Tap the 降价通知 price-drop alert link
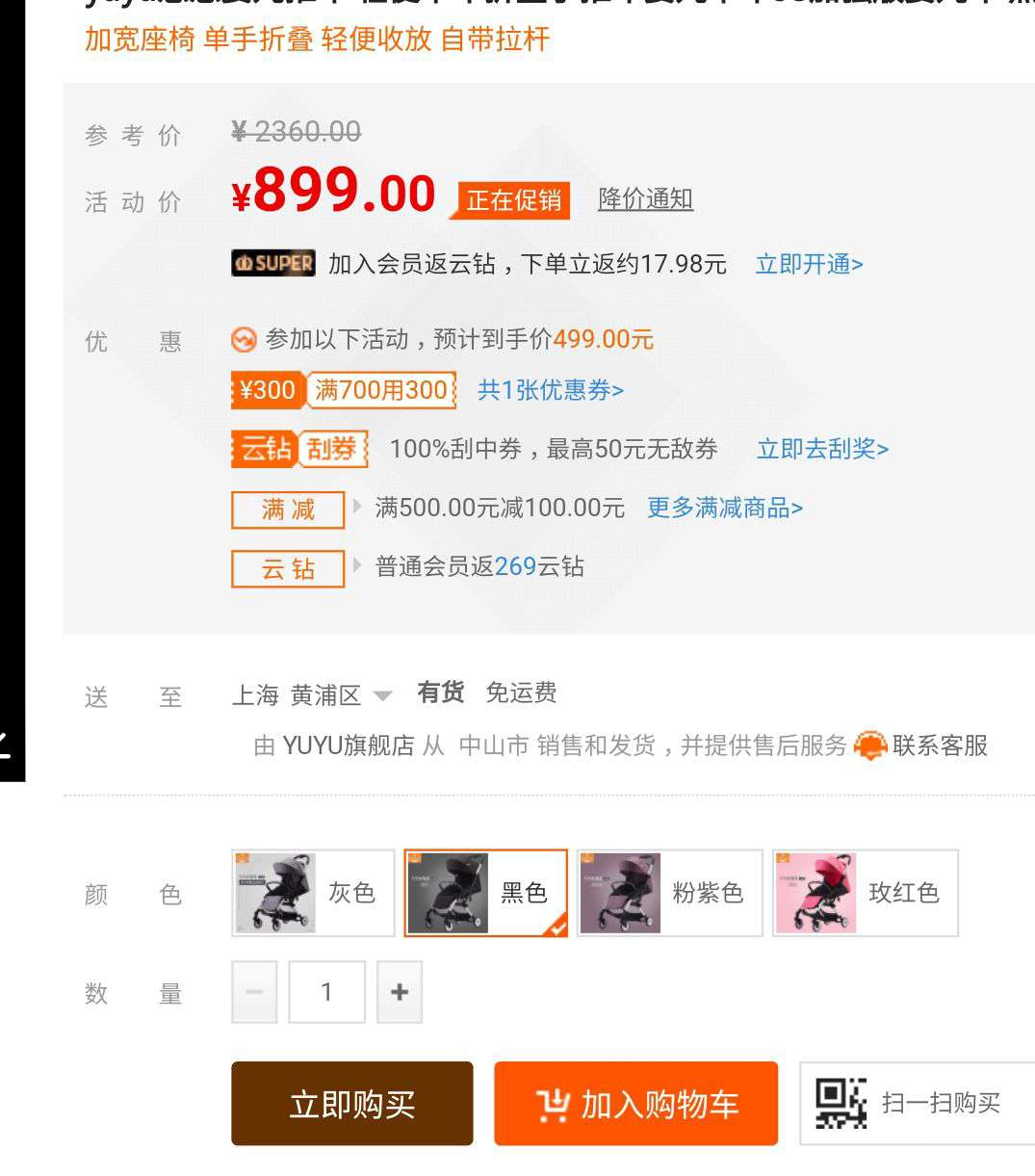This screenshot has height=1176, width=1035. tap(645, 199)
